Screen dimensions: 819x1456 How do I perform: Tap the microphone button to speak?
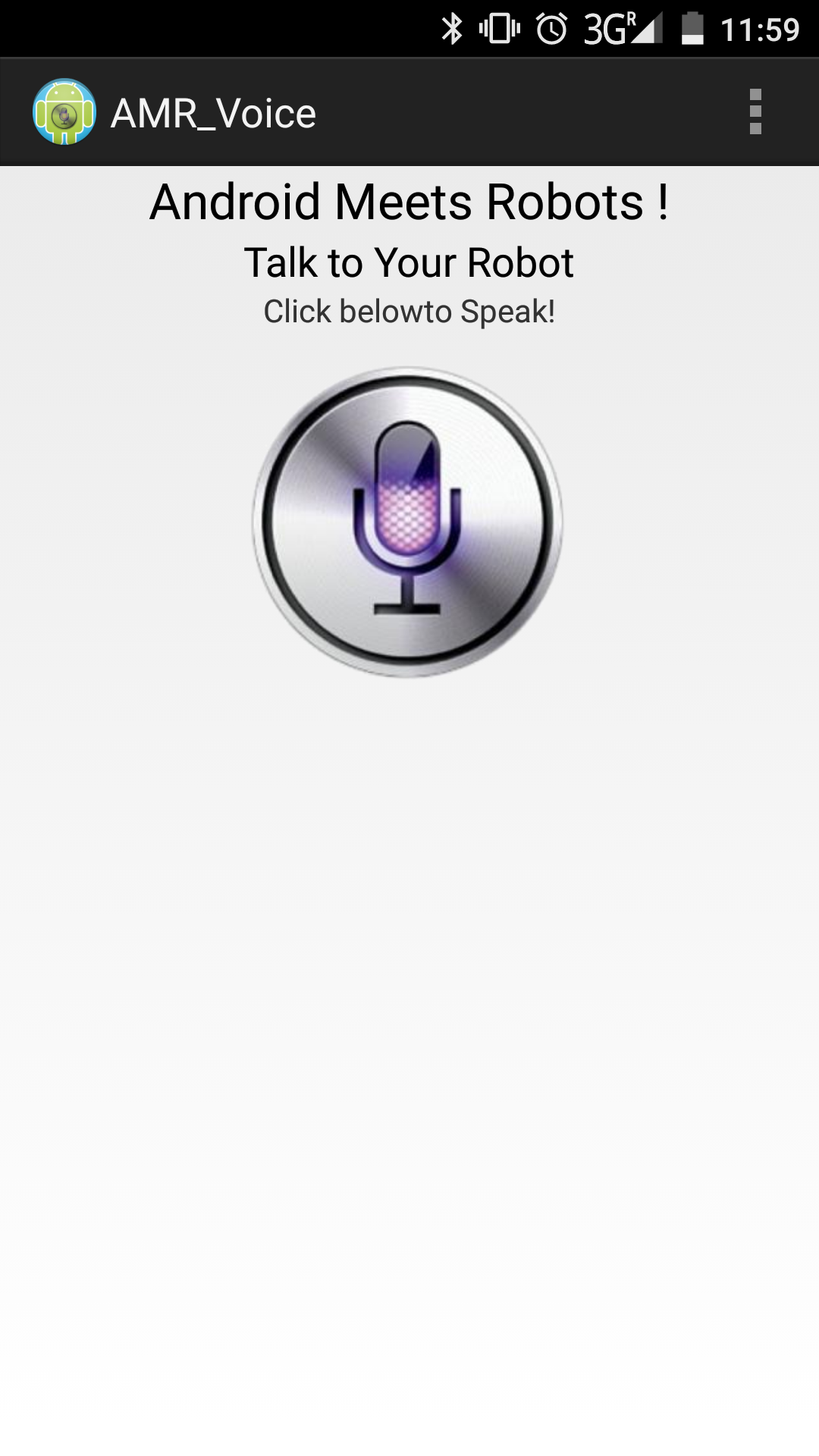click(x=407, y=522)
